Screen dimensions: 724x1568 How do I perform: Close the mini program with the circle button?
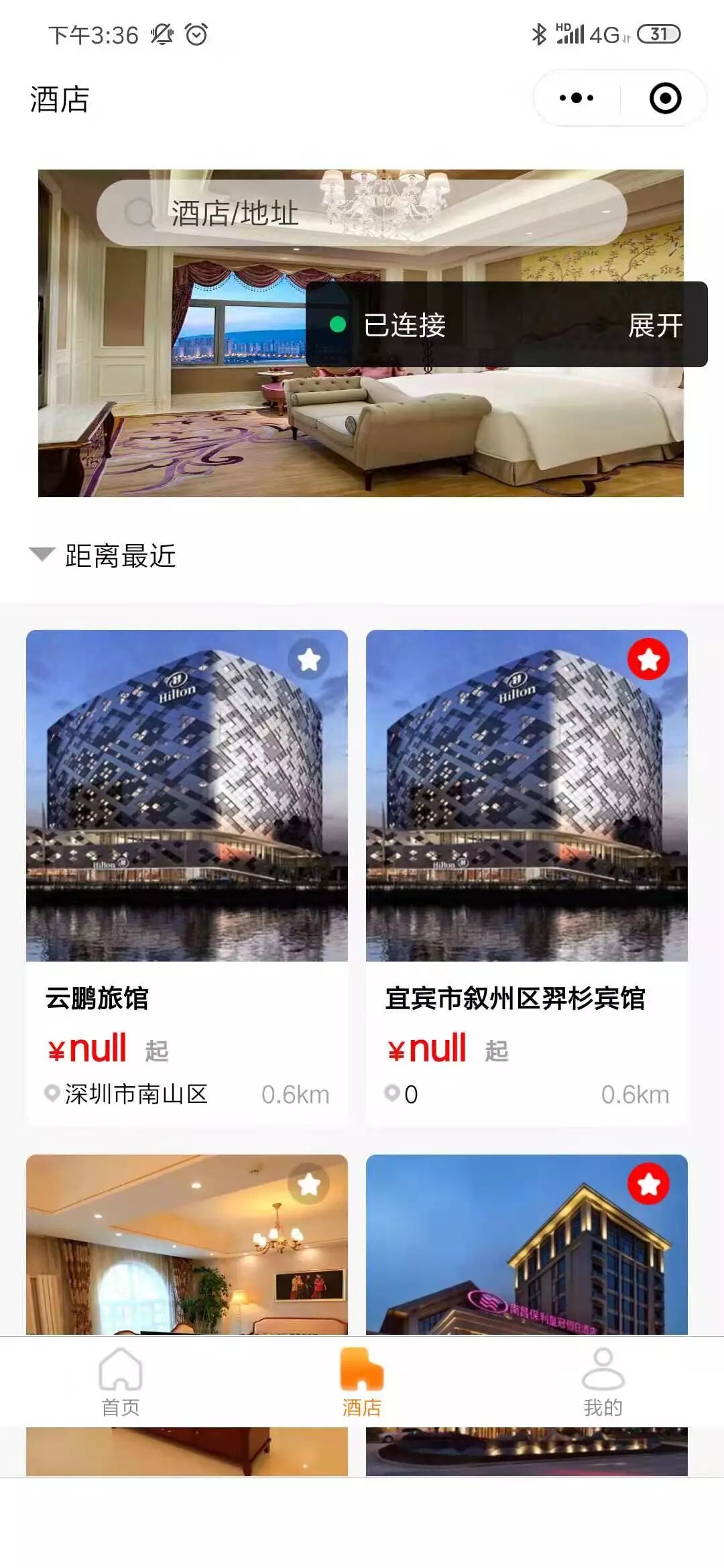click(665, 99)
